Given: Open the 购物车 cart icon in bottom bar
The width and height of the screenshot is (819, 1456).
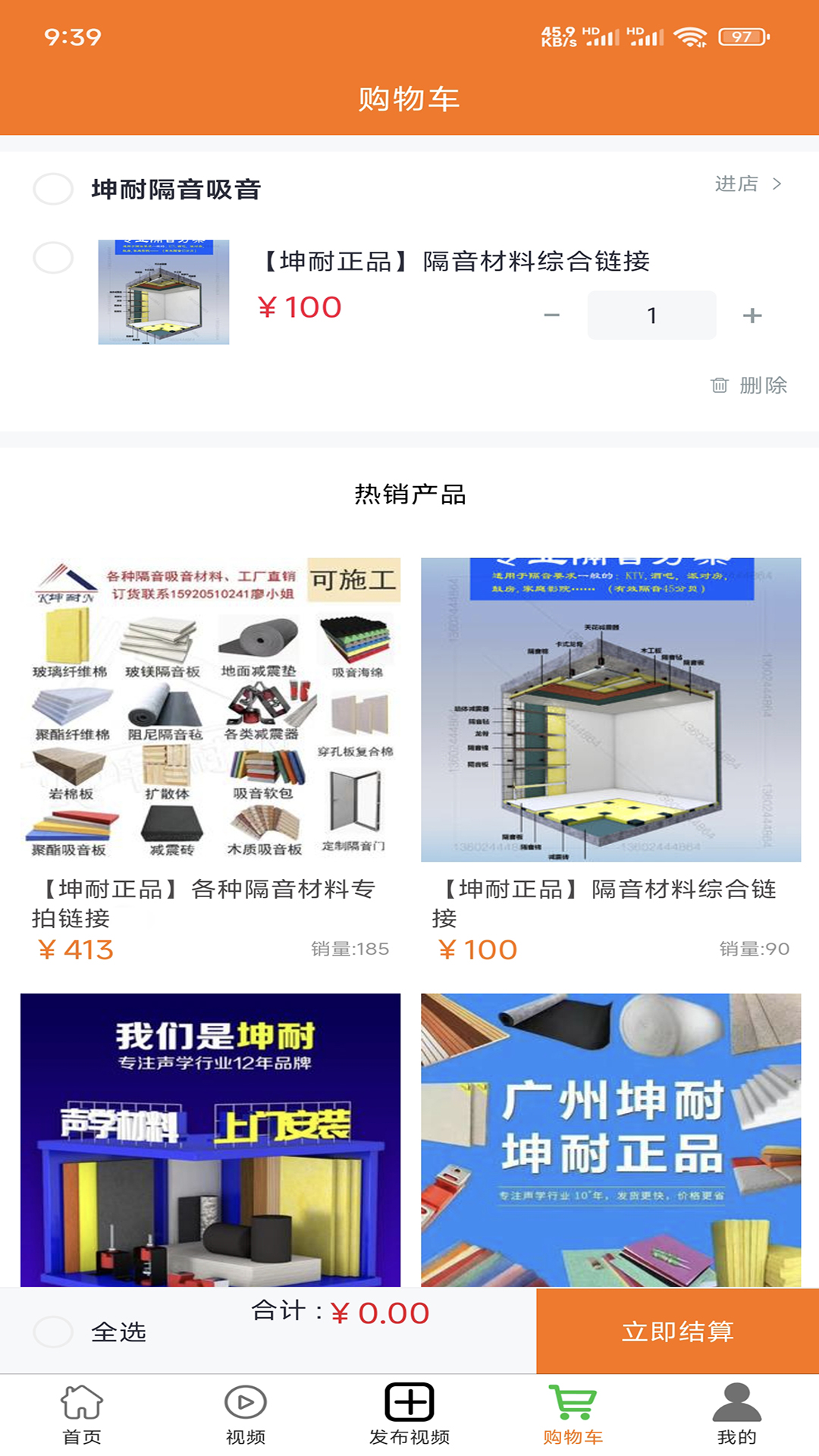Looking at the screenshot, I should coord(573,1404).
